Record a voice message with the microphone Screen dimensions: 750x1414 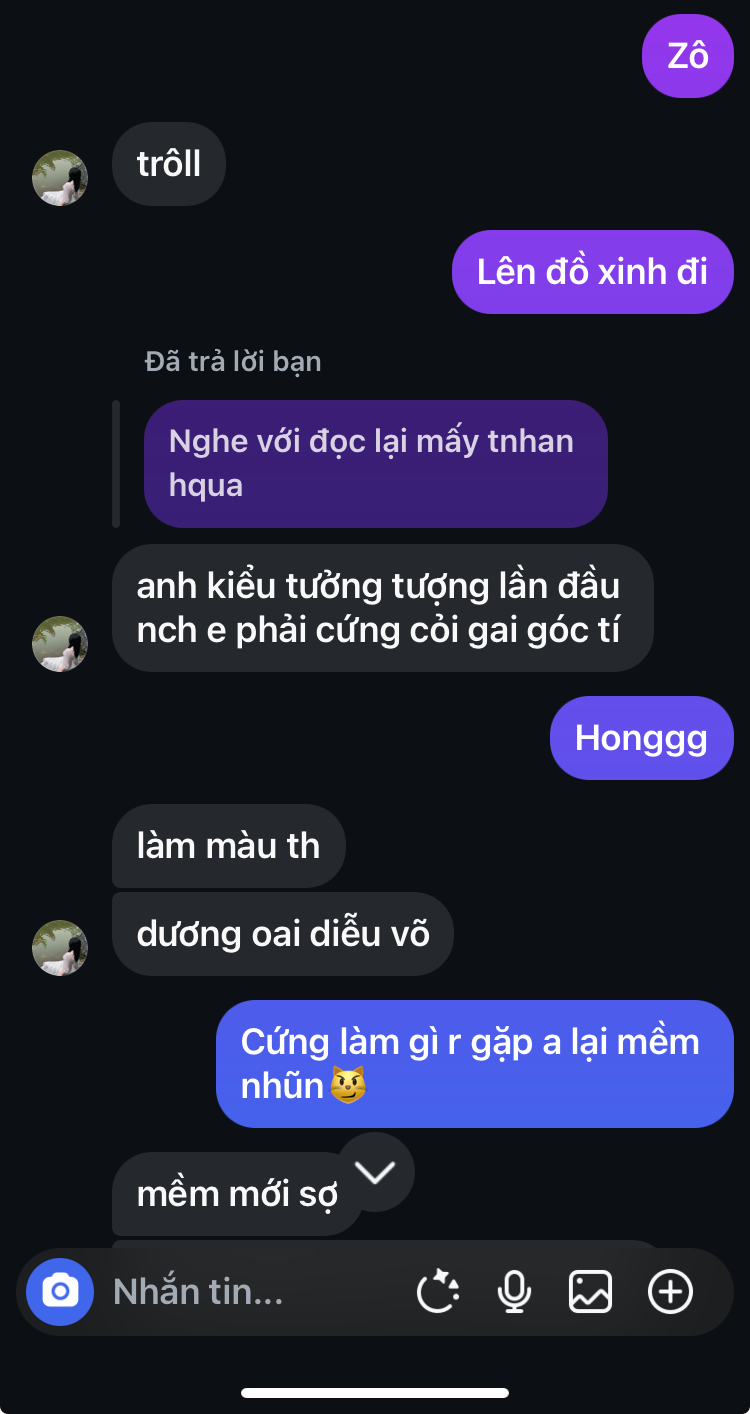point(514,1292)
